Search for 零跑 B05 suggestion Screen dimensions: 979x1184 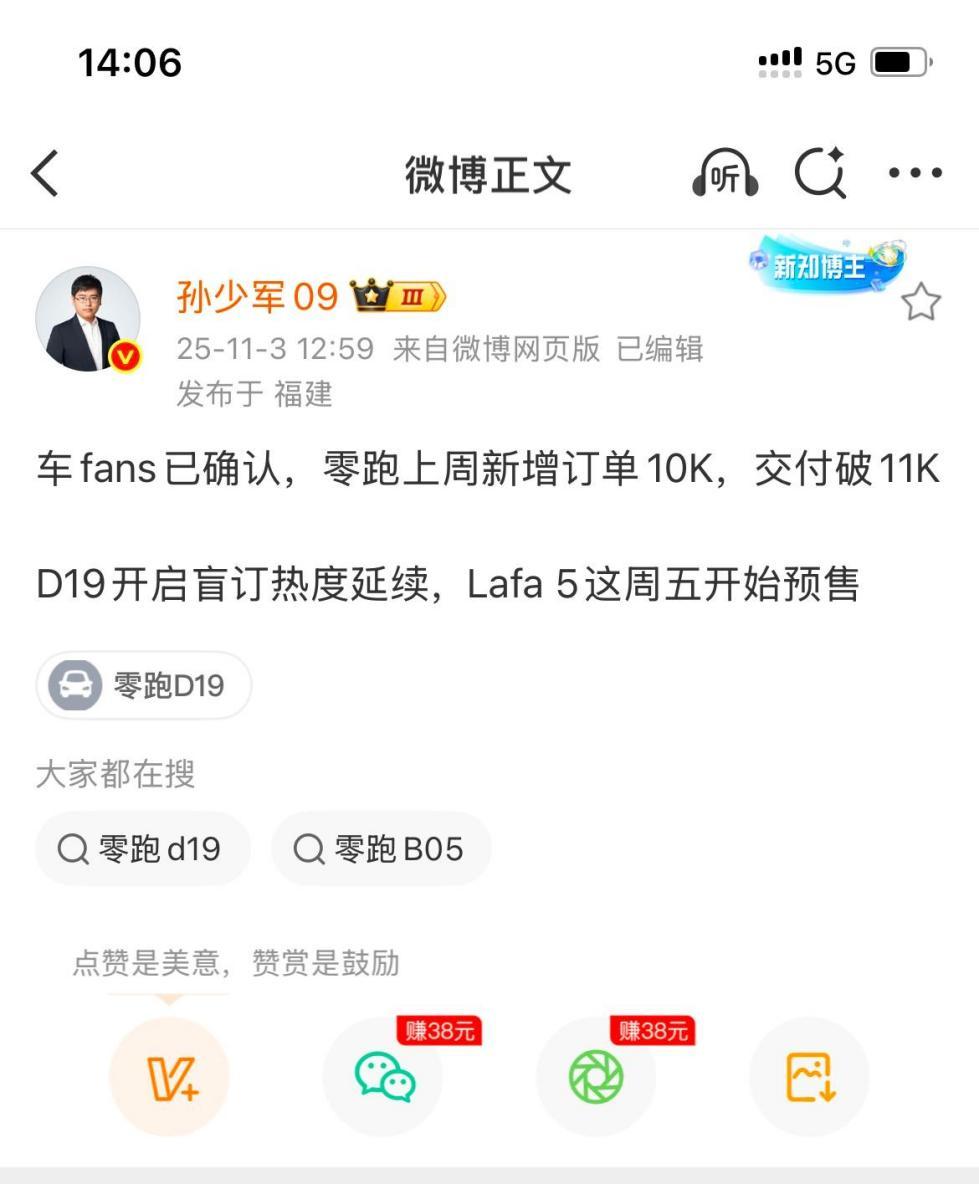[381, 848]
